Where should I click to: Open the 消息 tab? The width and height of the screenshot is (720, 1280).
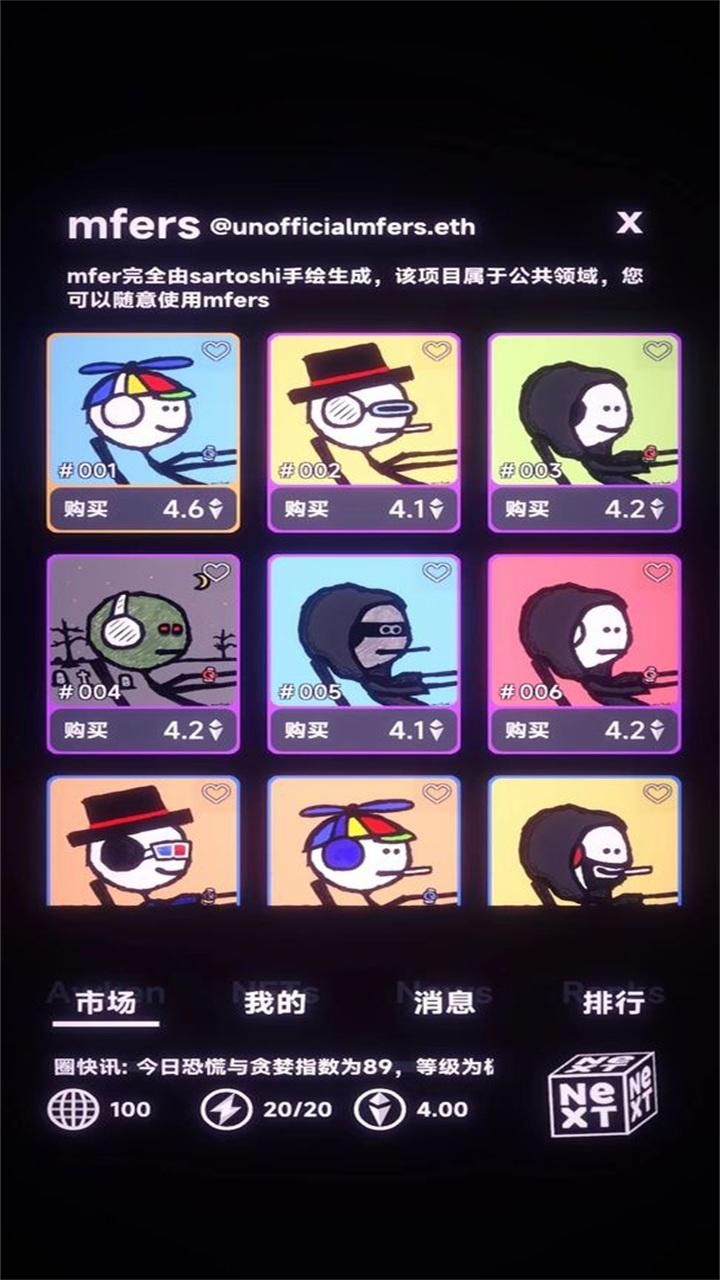(444, 1002)
